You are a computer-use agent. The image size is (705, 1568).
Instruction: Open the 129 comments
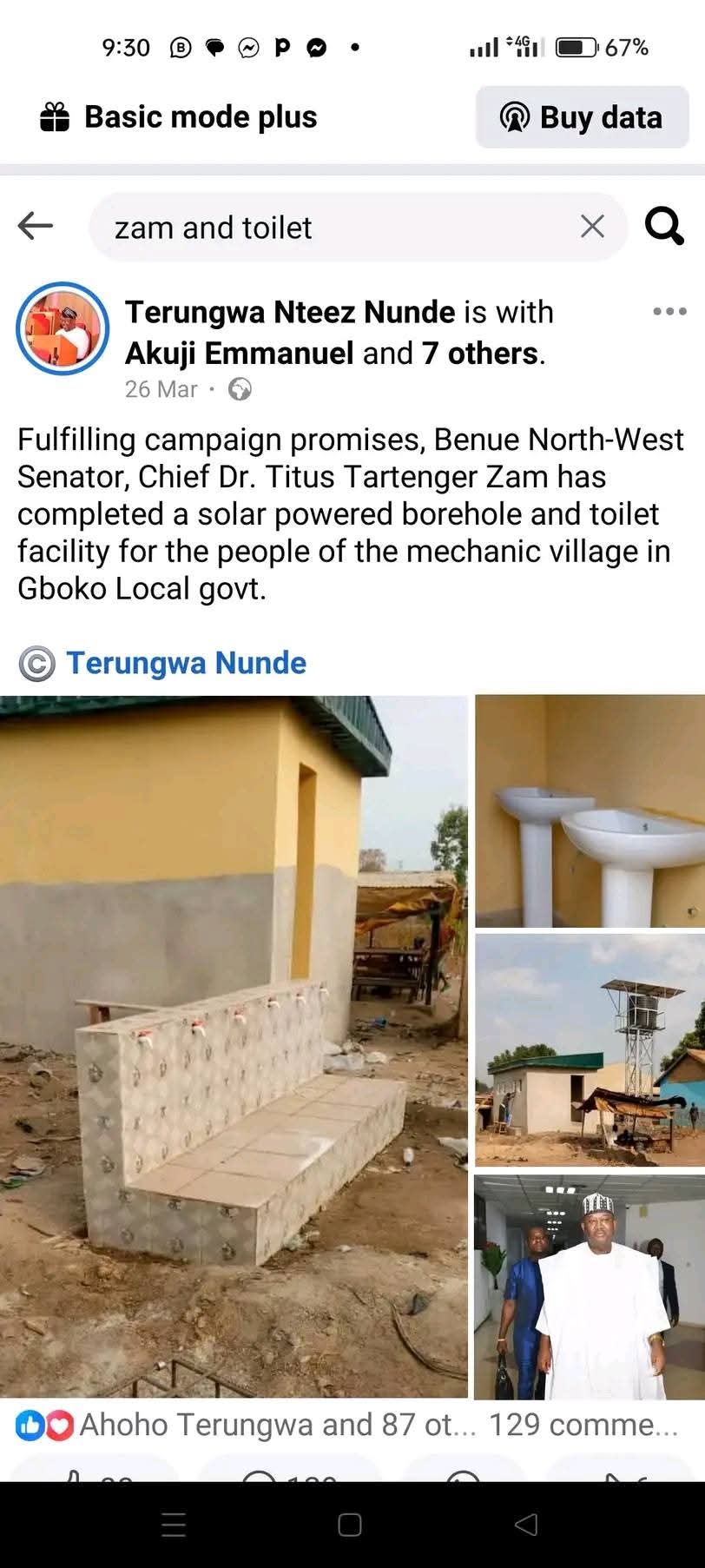click(583, 1425)
